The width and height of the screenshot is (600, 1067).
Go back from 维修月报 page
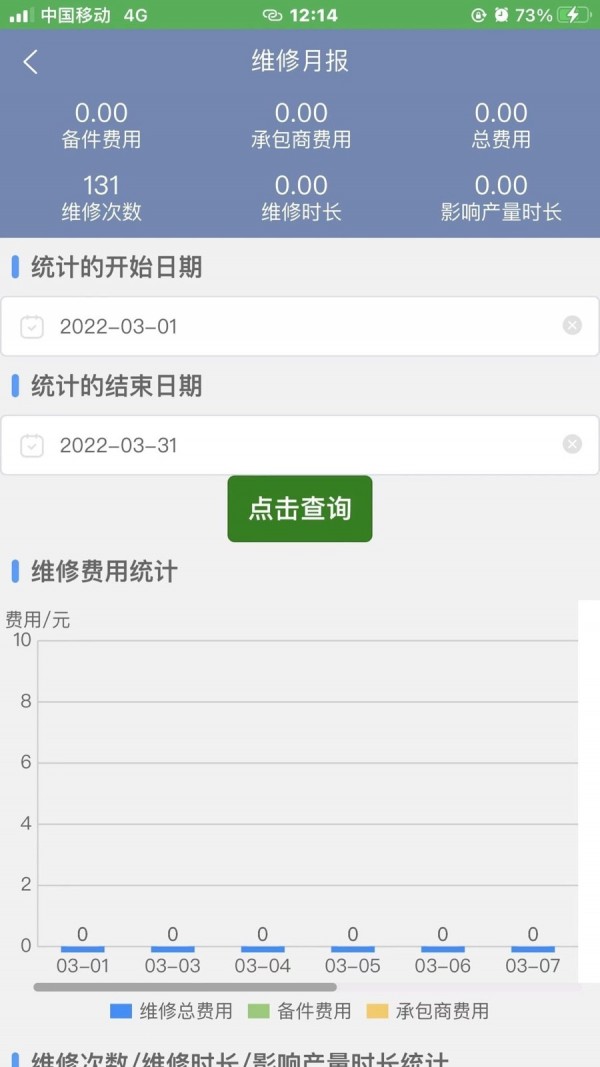tap(31, 62)
